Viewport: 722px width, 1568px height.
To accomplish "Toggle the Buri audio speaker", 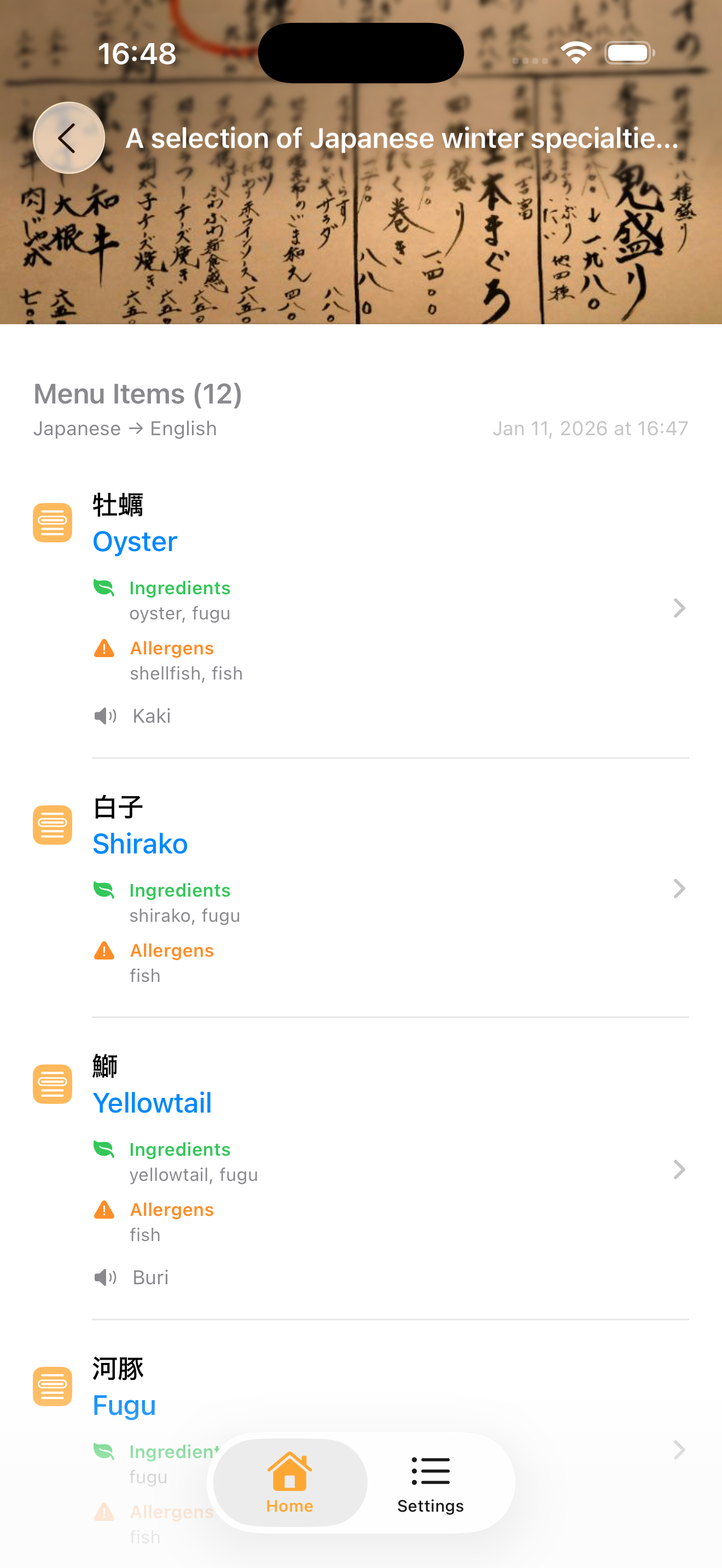I will pyautogui.click(x=106, y=1277).
